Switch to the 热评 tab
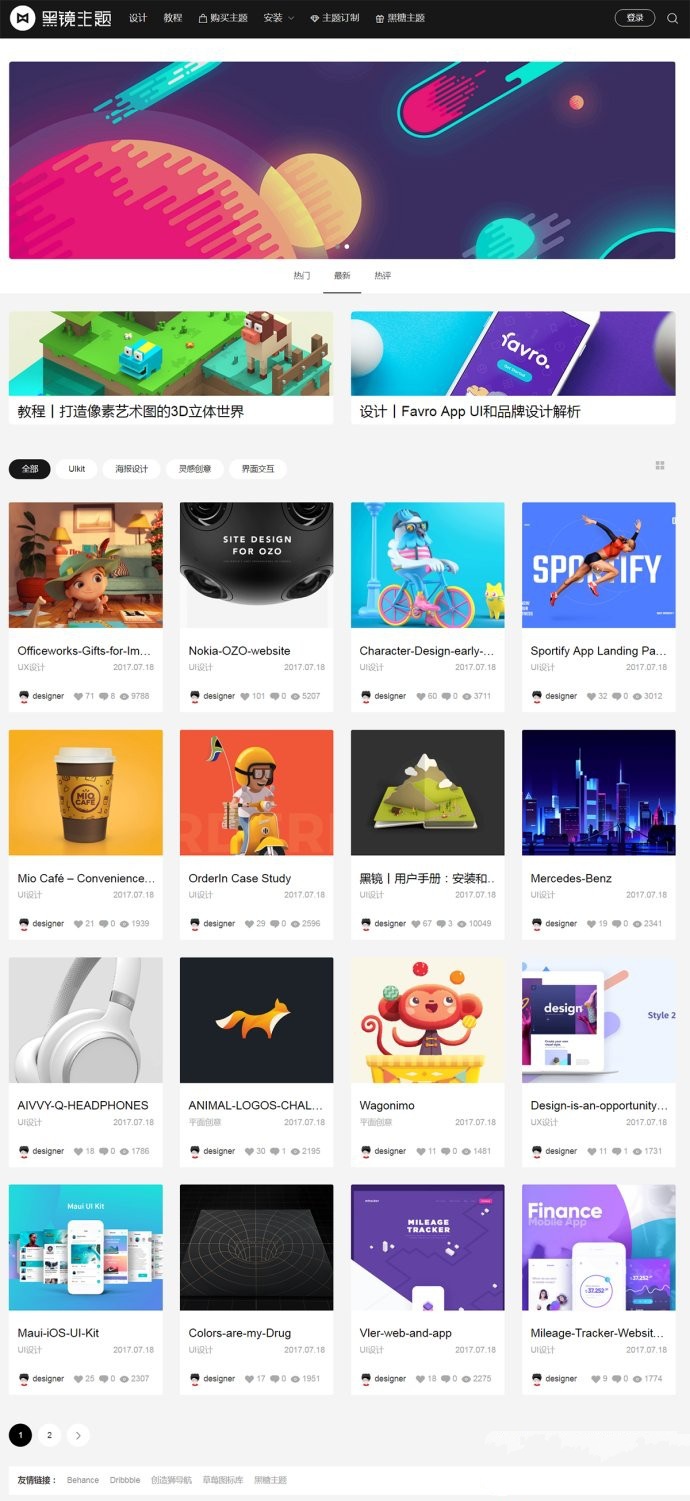Image resolution: width=690 pixels, height=1501 pixels. (x=382, y=275)
